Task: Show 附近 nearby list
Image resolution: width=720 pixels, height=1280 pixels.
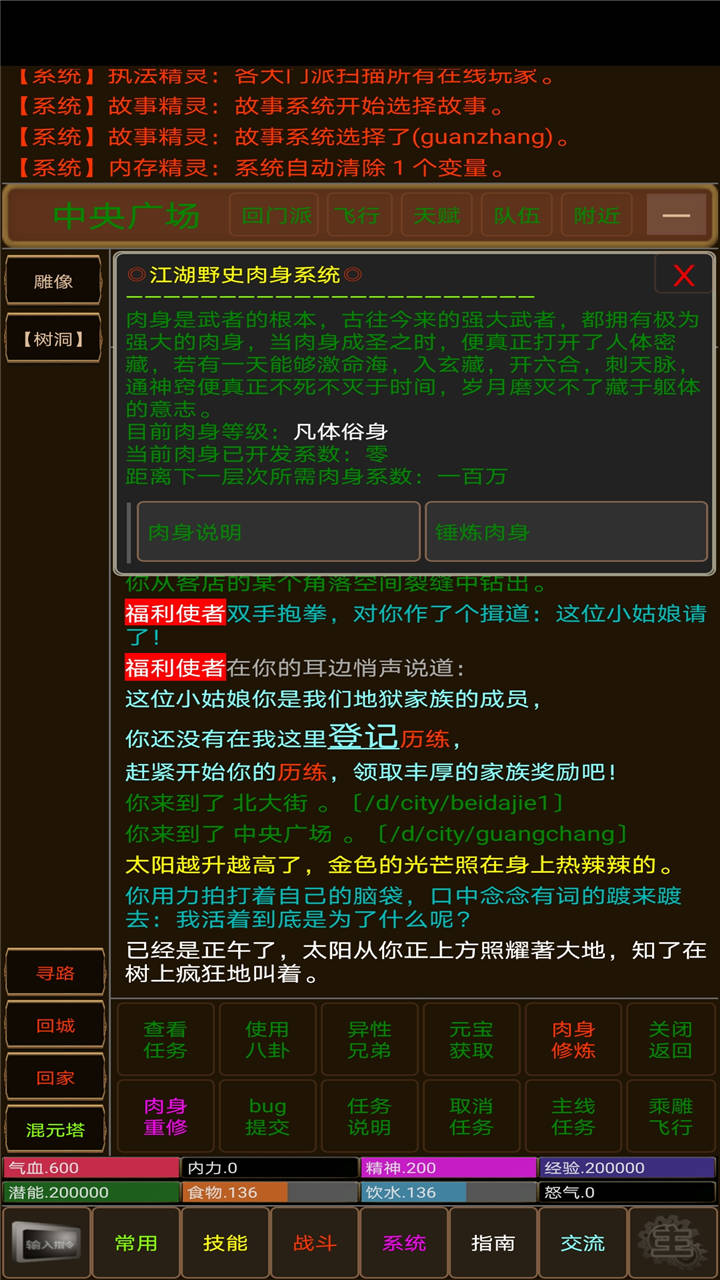Action: pyautogui.click(x=597, y=215)
